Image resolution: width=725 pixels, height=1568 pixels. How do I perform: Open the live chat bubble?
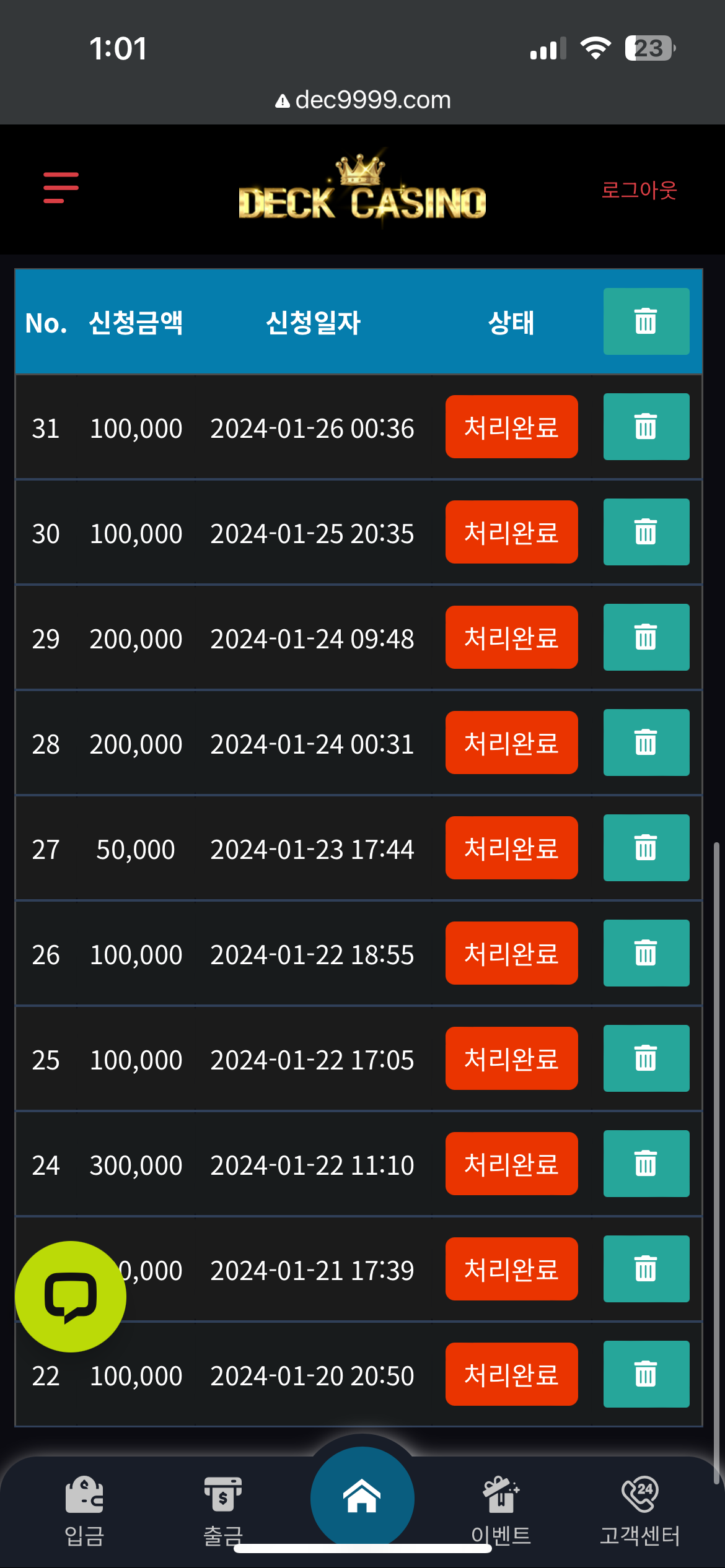[x=71, y=1296]
